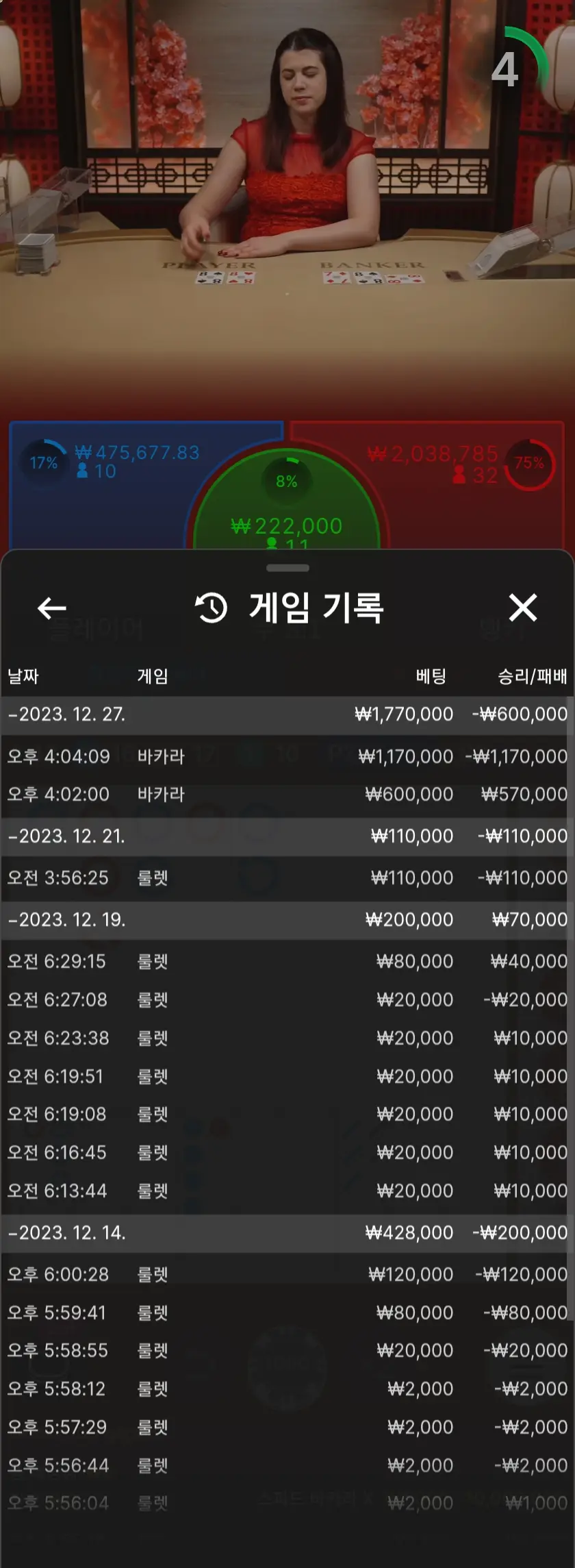Open the 오후 6:00:28 룰렛 record
575x1568 pixels.
(287, 1275)
